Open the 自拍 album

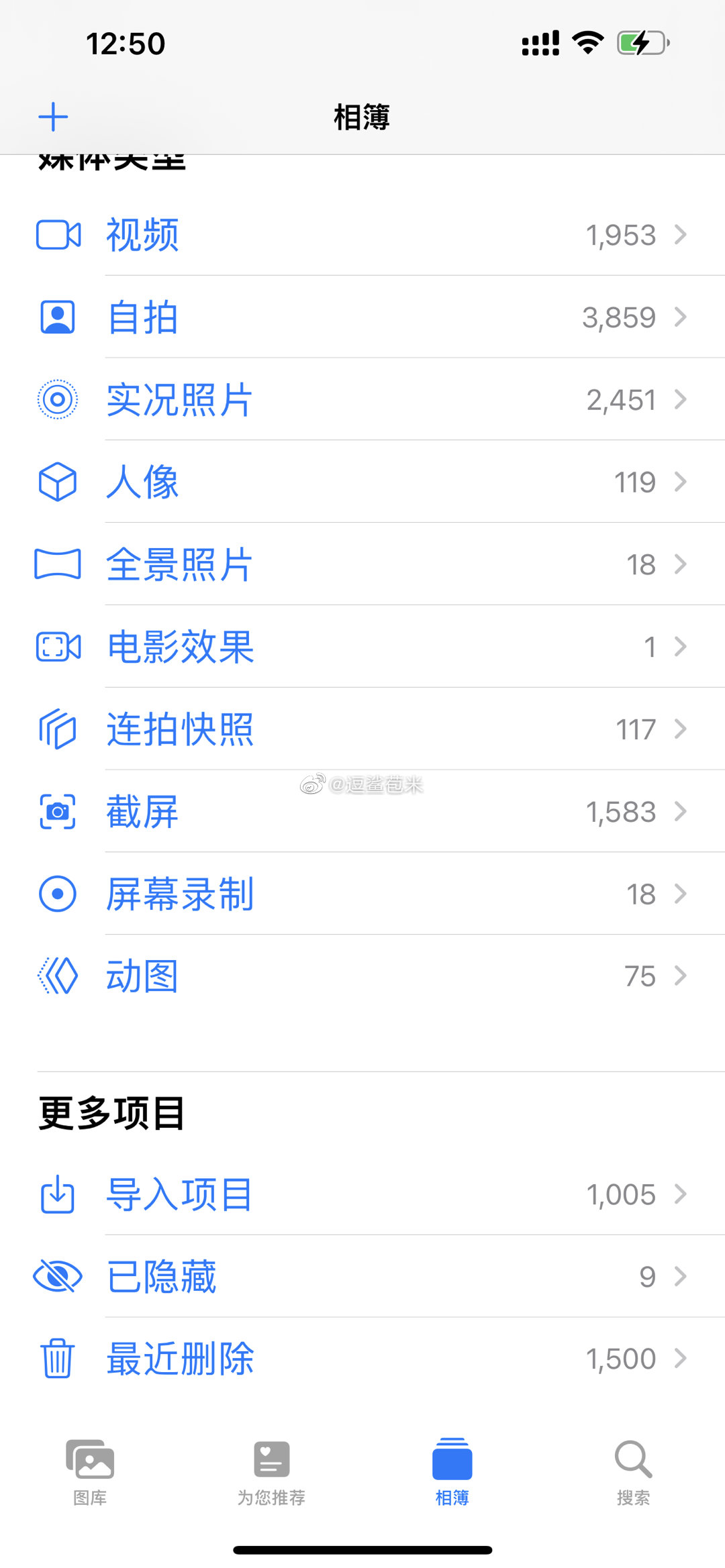(362, 317)
